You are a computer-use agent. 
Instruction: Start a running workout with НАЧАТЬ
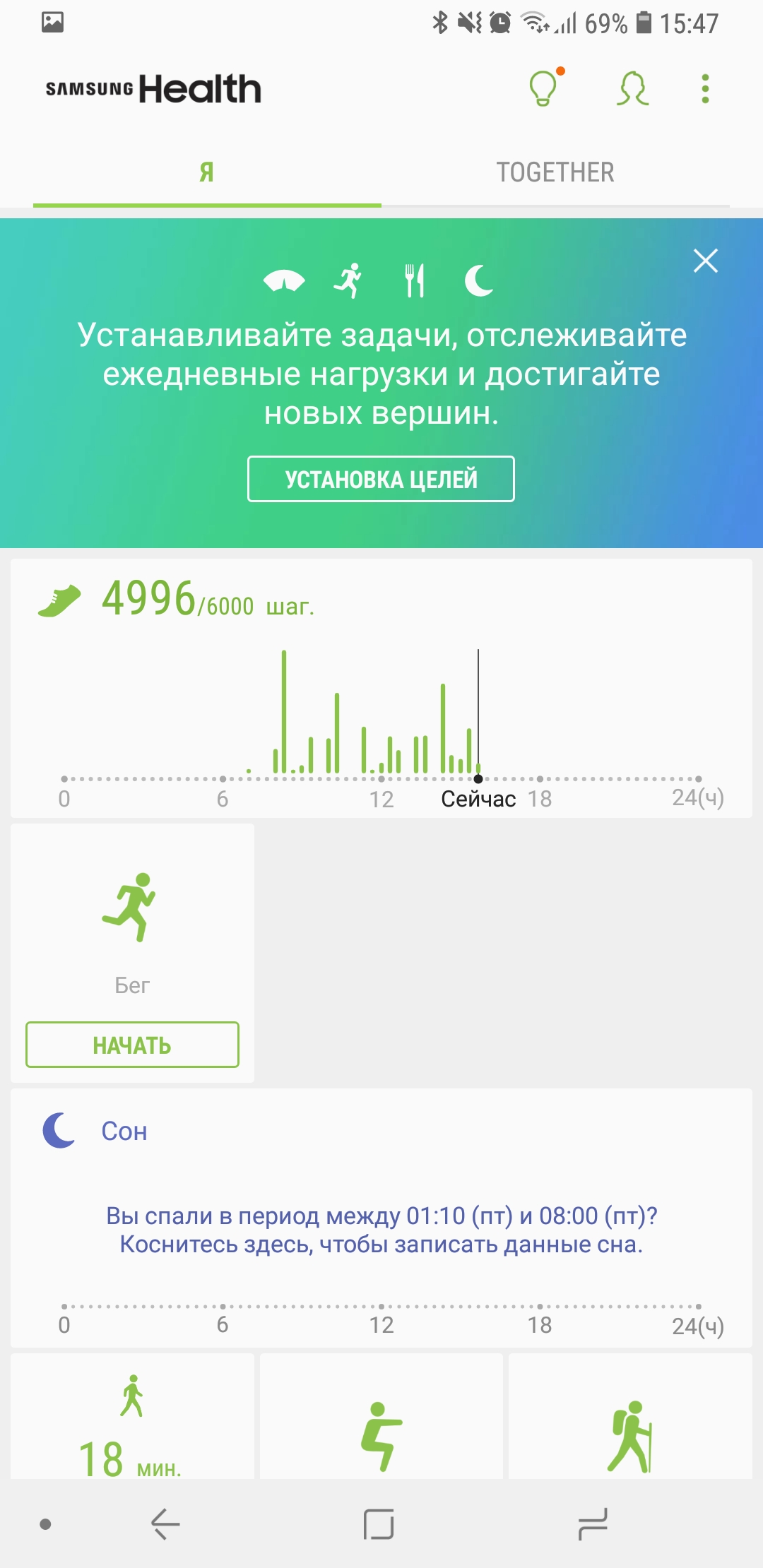(x=132, y=1045)
